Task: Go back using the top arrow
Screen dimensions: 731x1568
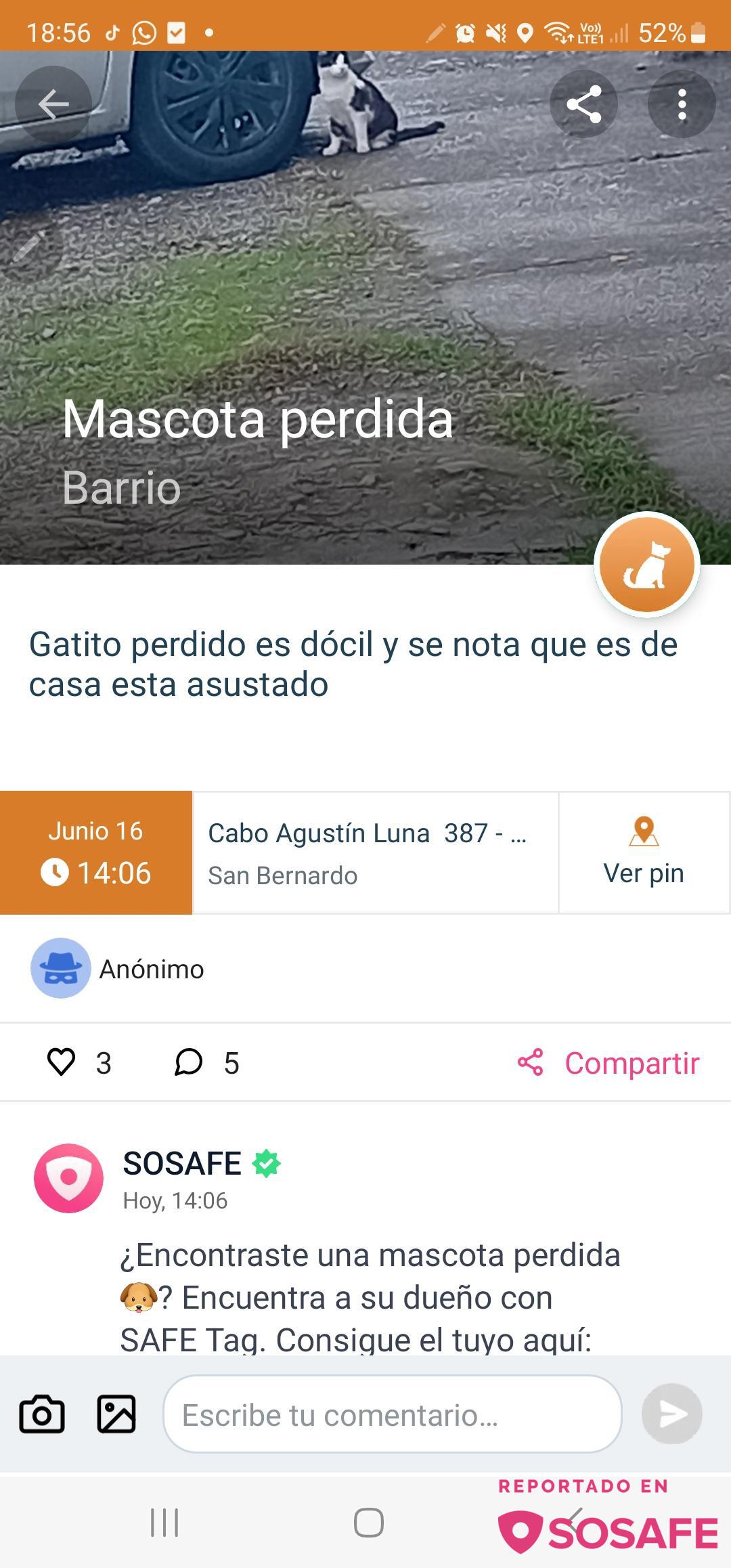Action: point(53,104)
